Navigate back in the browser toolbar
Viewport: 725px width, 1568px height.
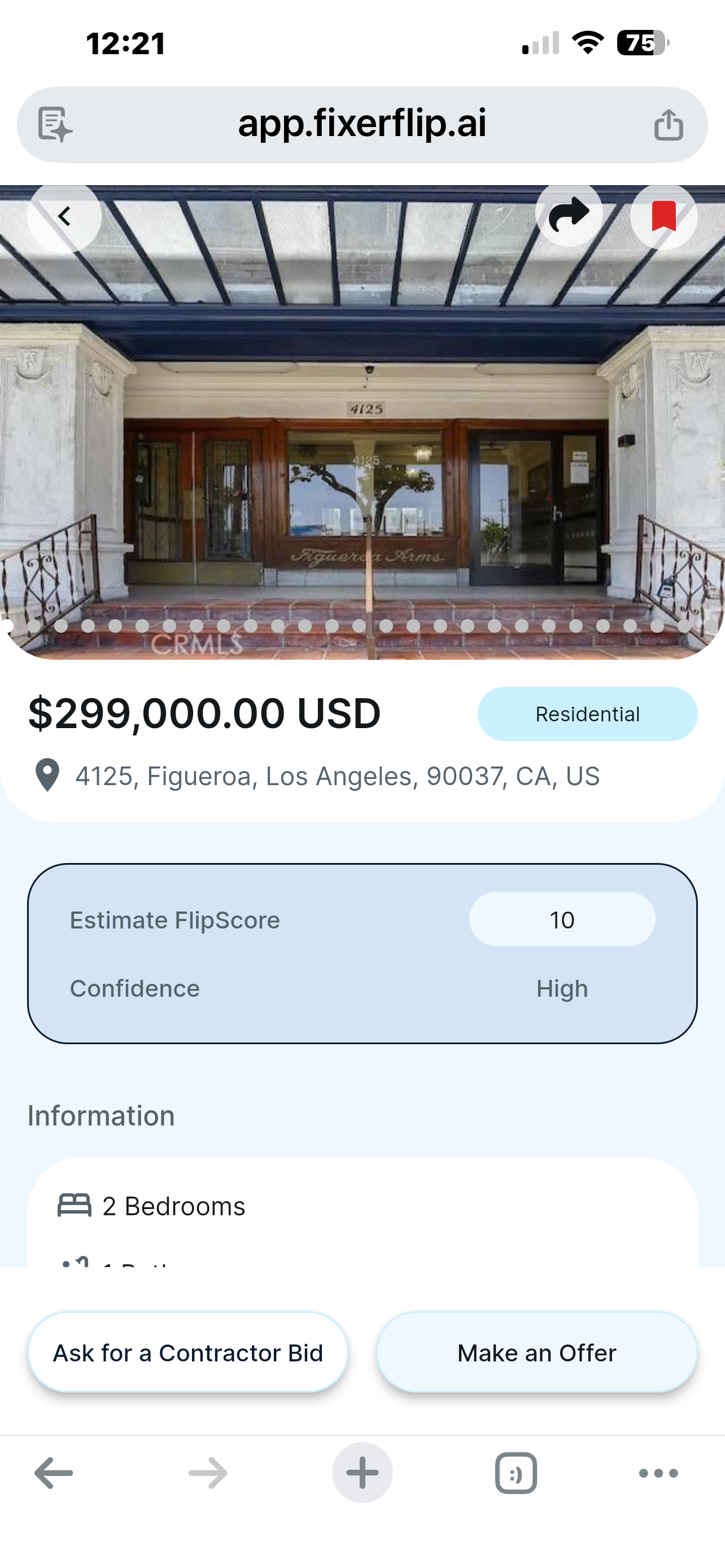coord(54,1473)
